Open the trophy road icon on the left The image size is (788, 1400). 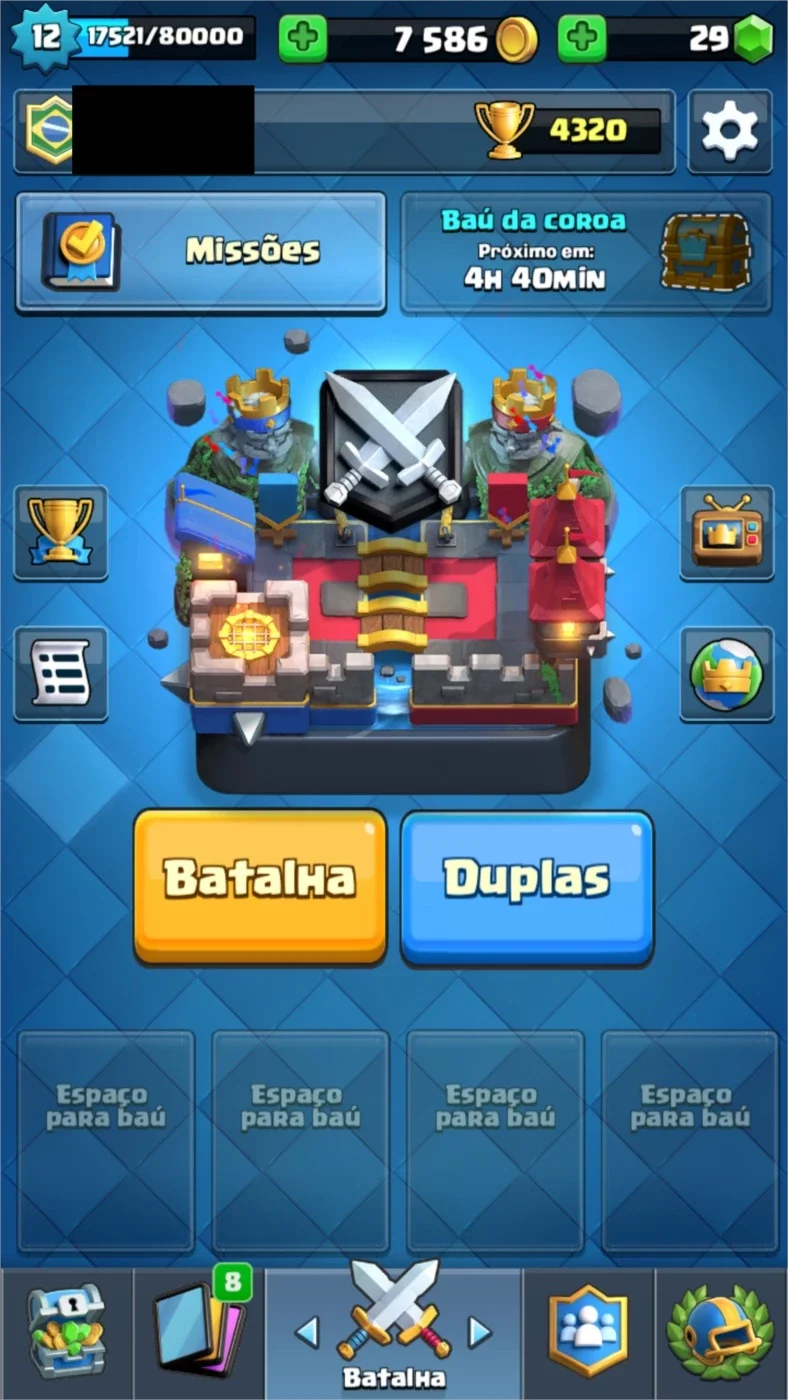click(60, 532)
